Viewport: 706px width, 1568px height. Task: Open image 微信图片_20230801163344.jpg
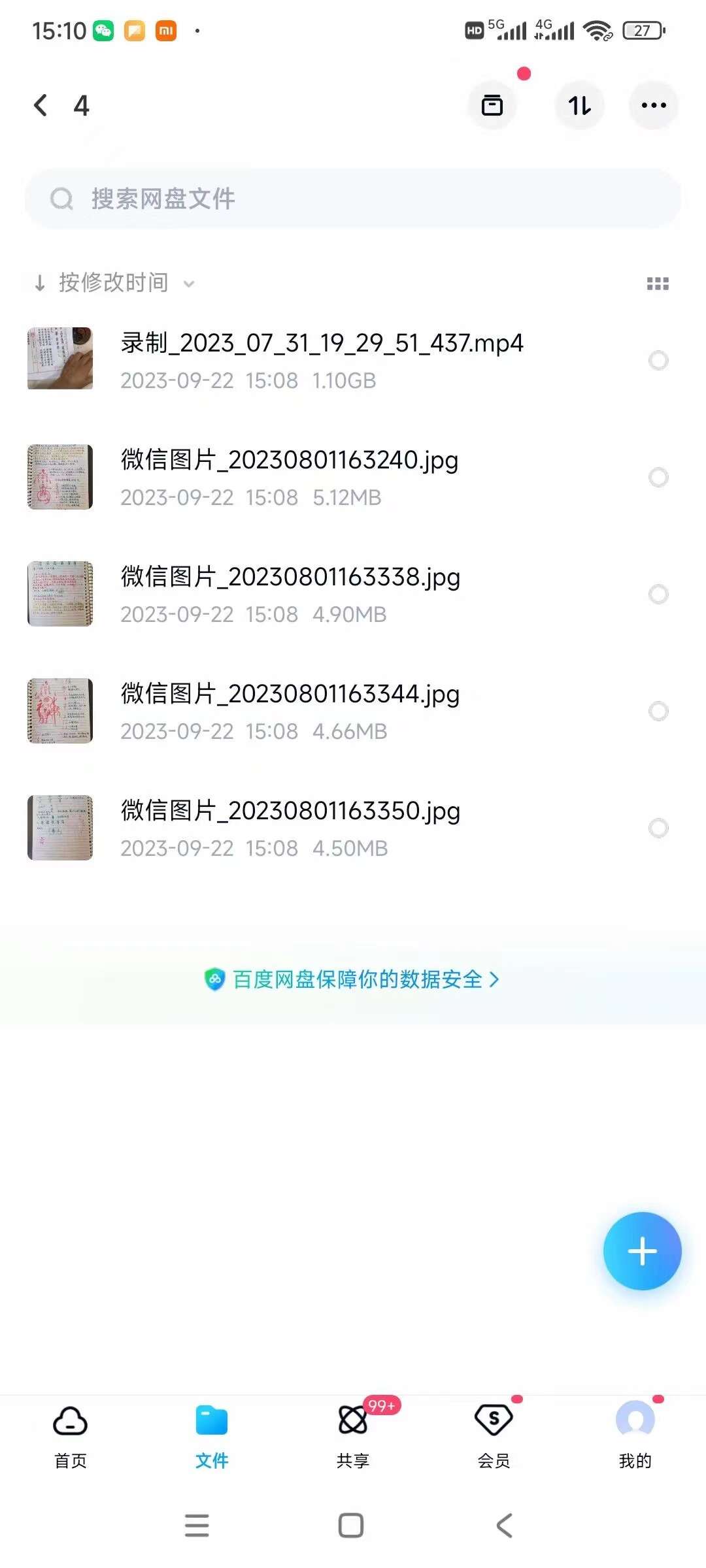coord(290,694)
